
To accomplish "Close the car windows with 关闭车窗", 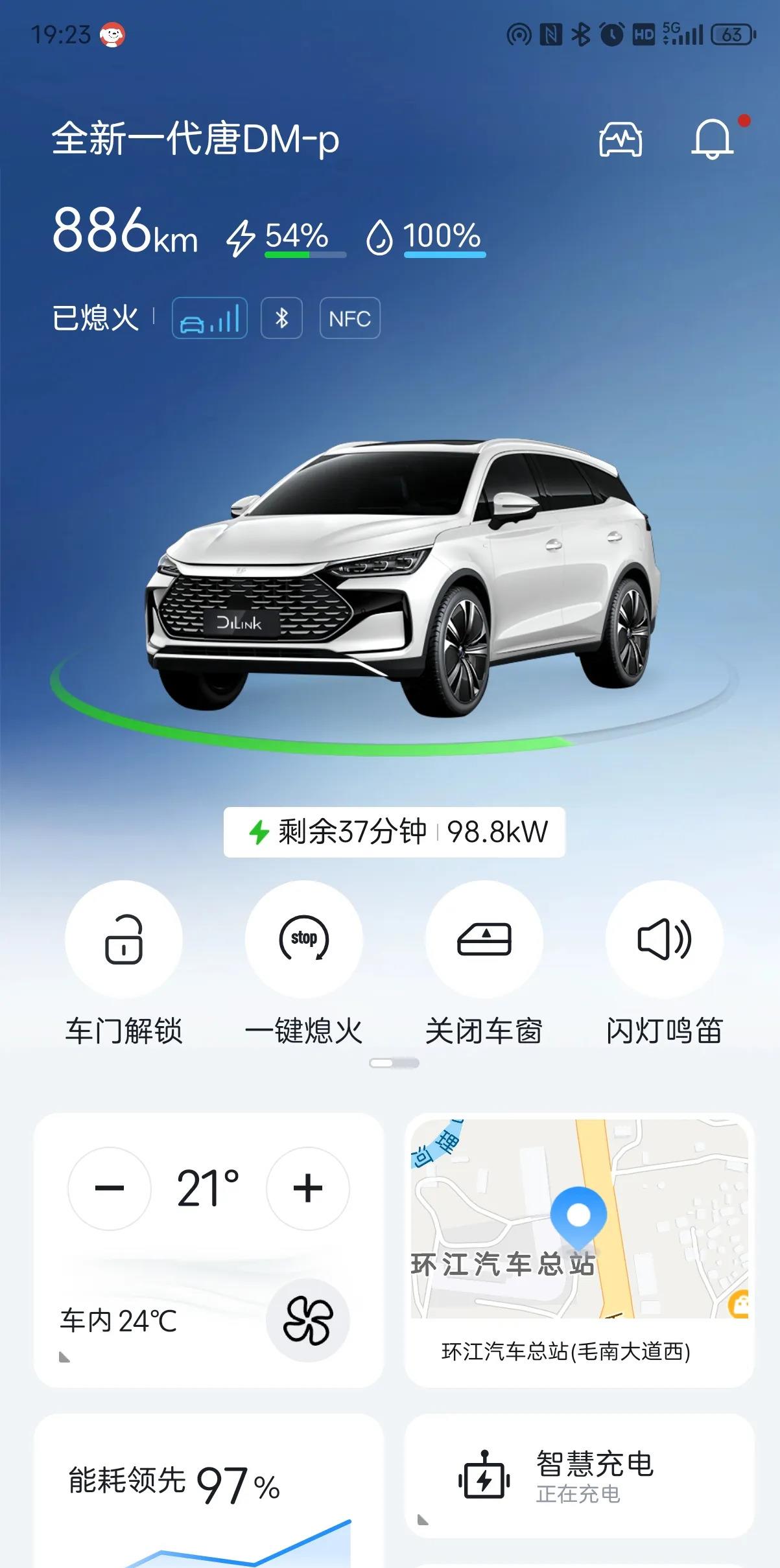I will point(484,939).
